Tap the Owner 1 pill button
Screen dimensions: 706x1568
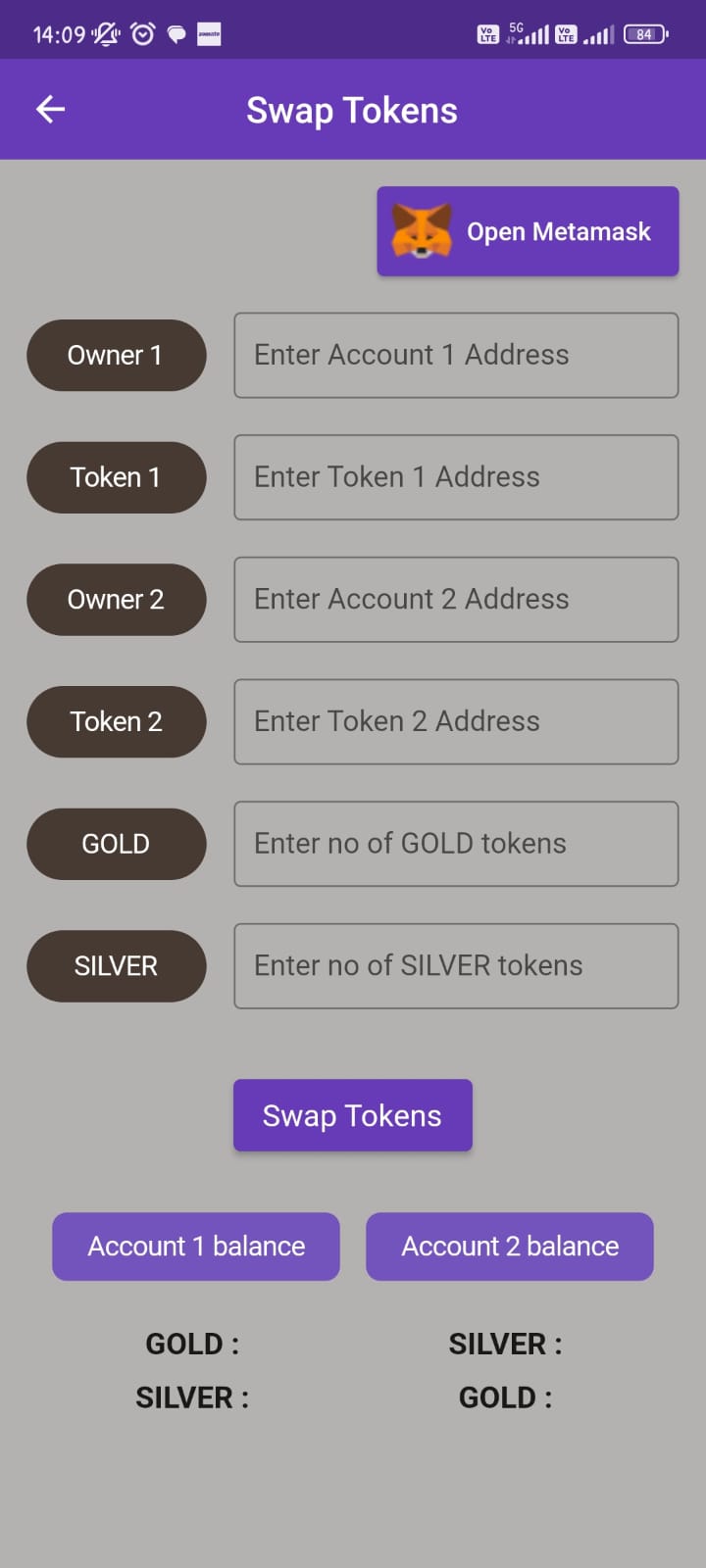pyautogui.click(x=117, y=355)
